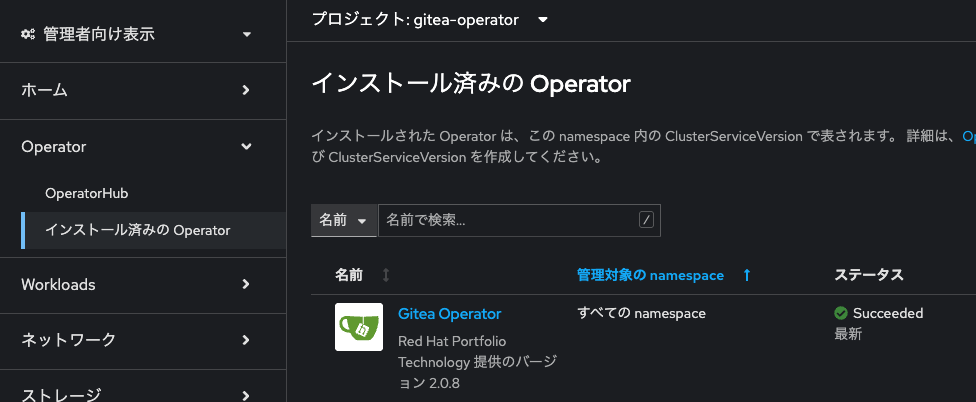The width and height of the screenshot is (976, 402).
Task: Sort by 管理対象の namespace column
Action: click(650, 274)
